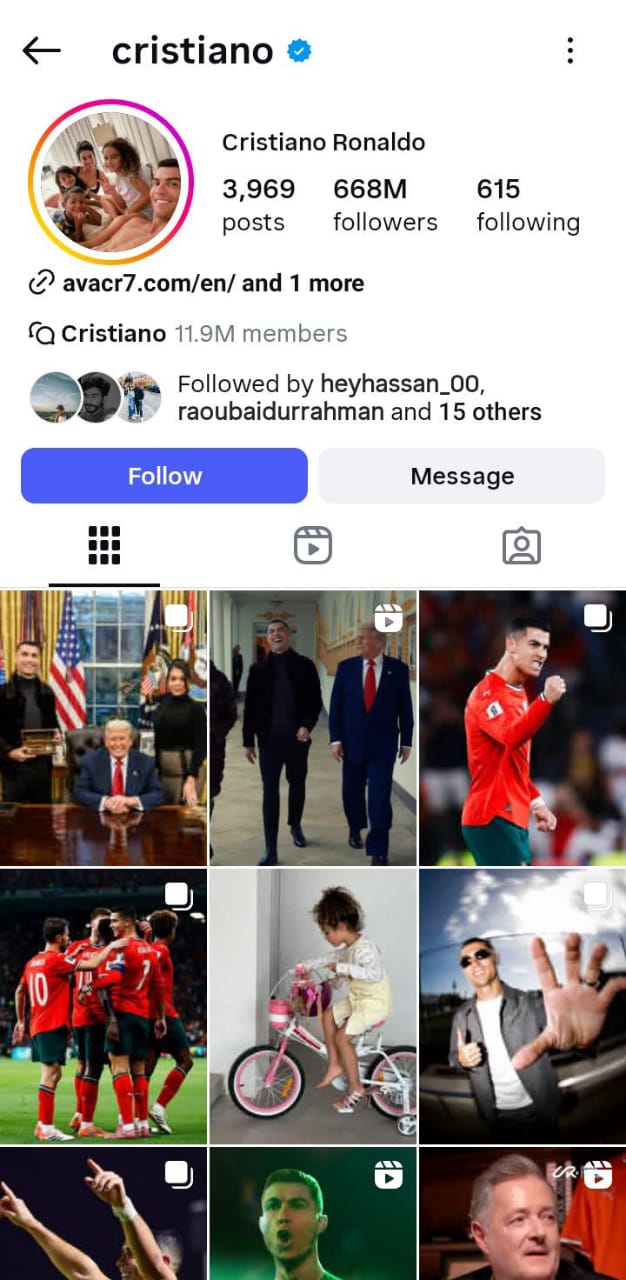Open the 615 following list
The height and width of the screenshot is (1280, 626).
point(527,205)
